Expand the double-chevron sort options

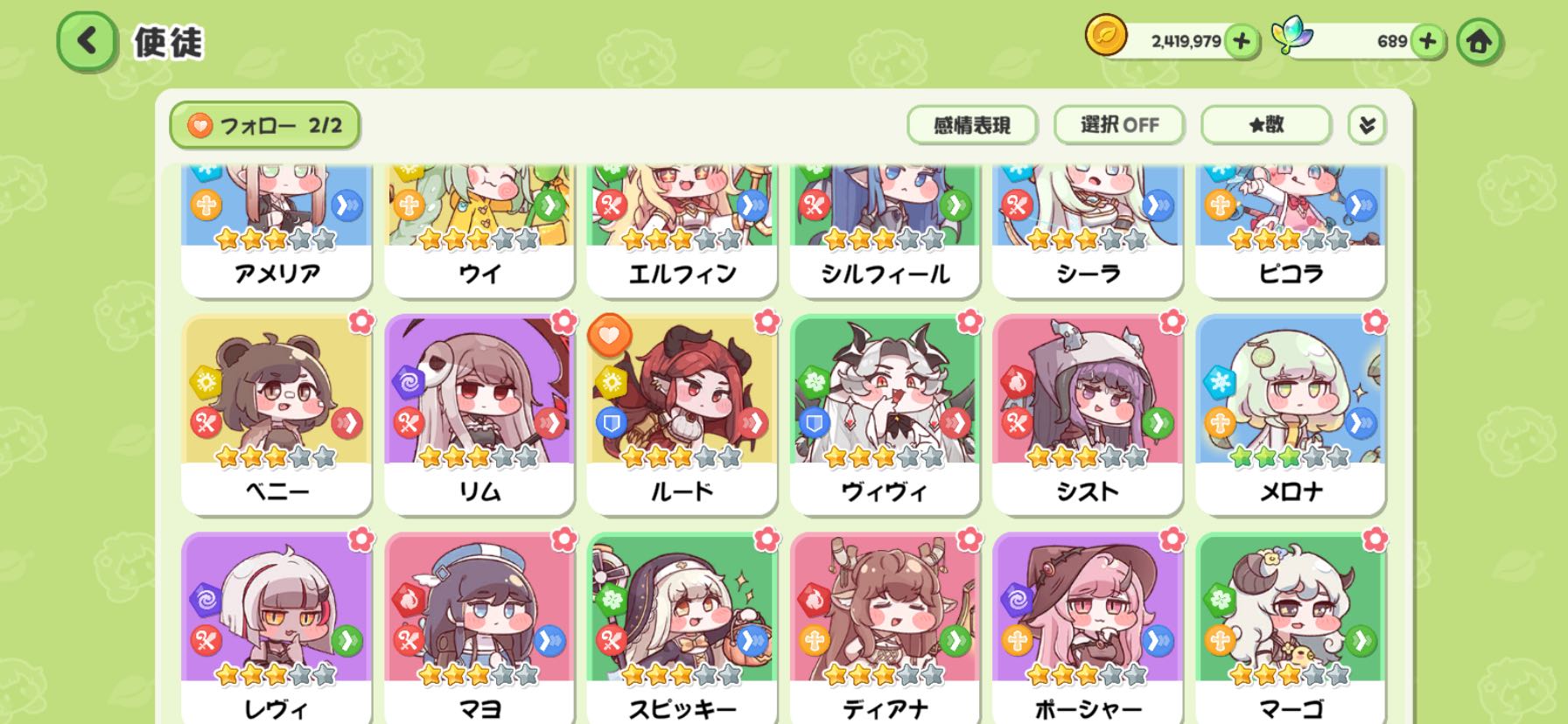(1366, 125)
